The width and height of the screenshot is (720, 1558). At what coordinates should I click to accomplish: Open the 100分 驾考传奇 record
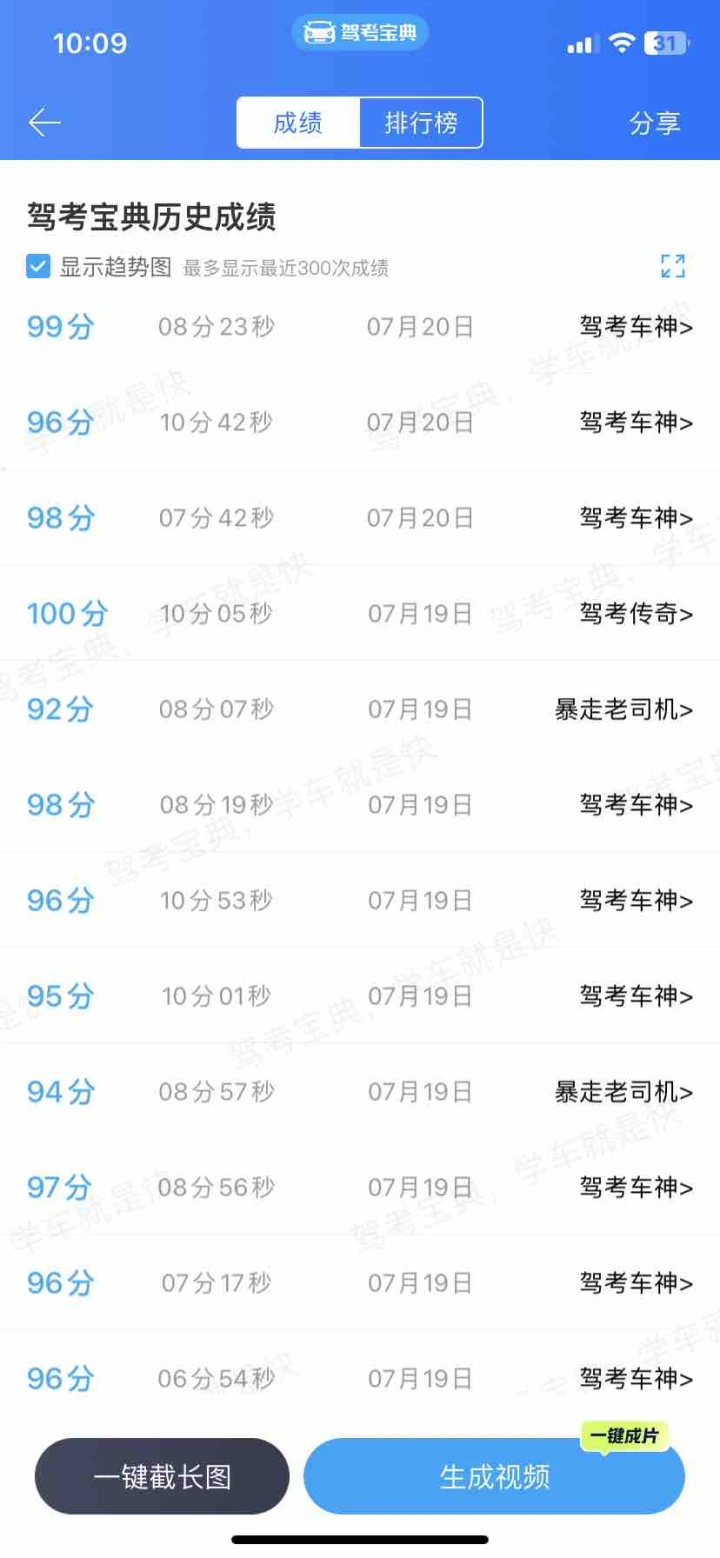click(x=360, y=613)
